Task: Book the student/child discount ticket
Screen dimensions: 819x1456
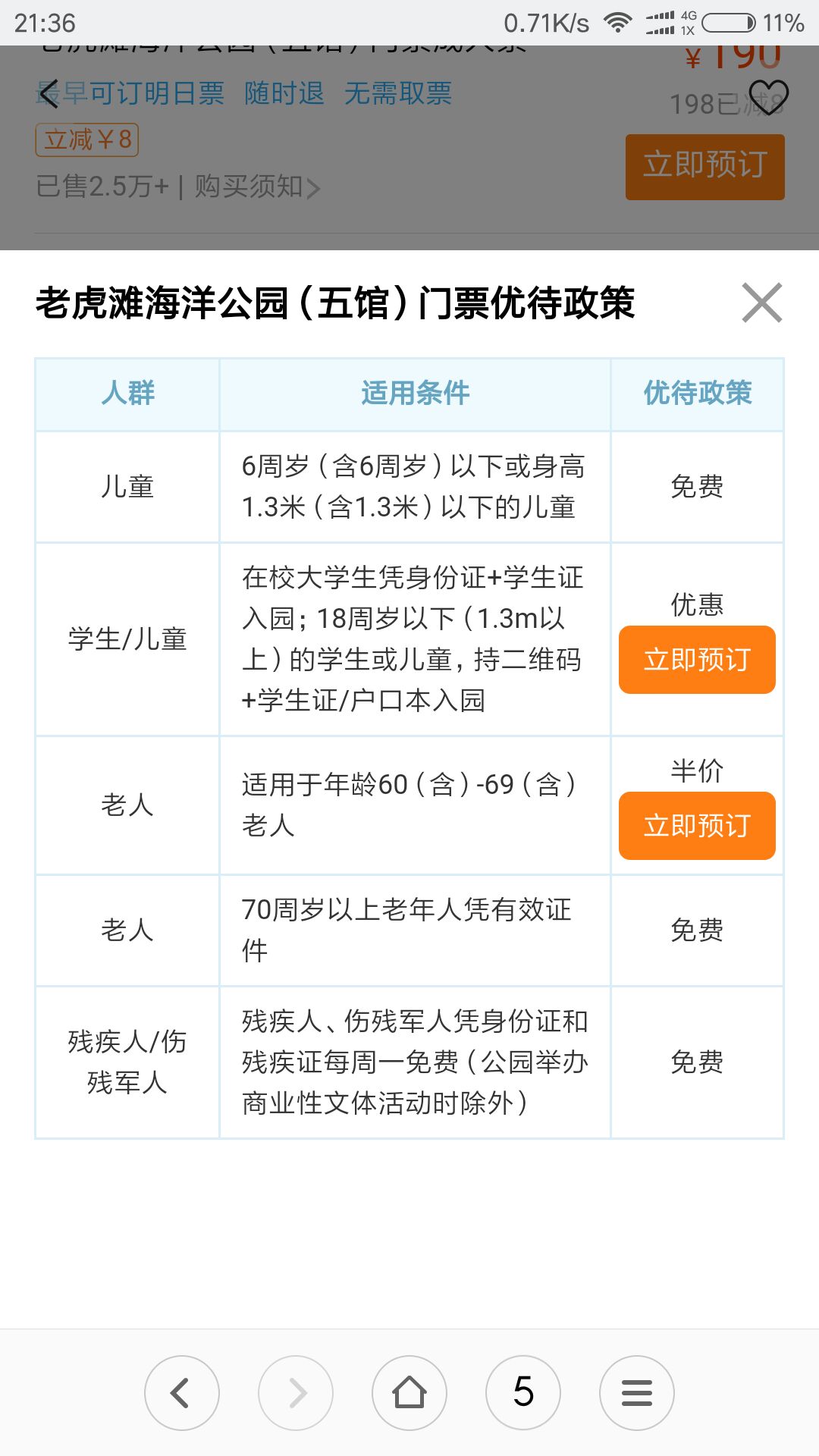Action: click(x=697, y=660)
